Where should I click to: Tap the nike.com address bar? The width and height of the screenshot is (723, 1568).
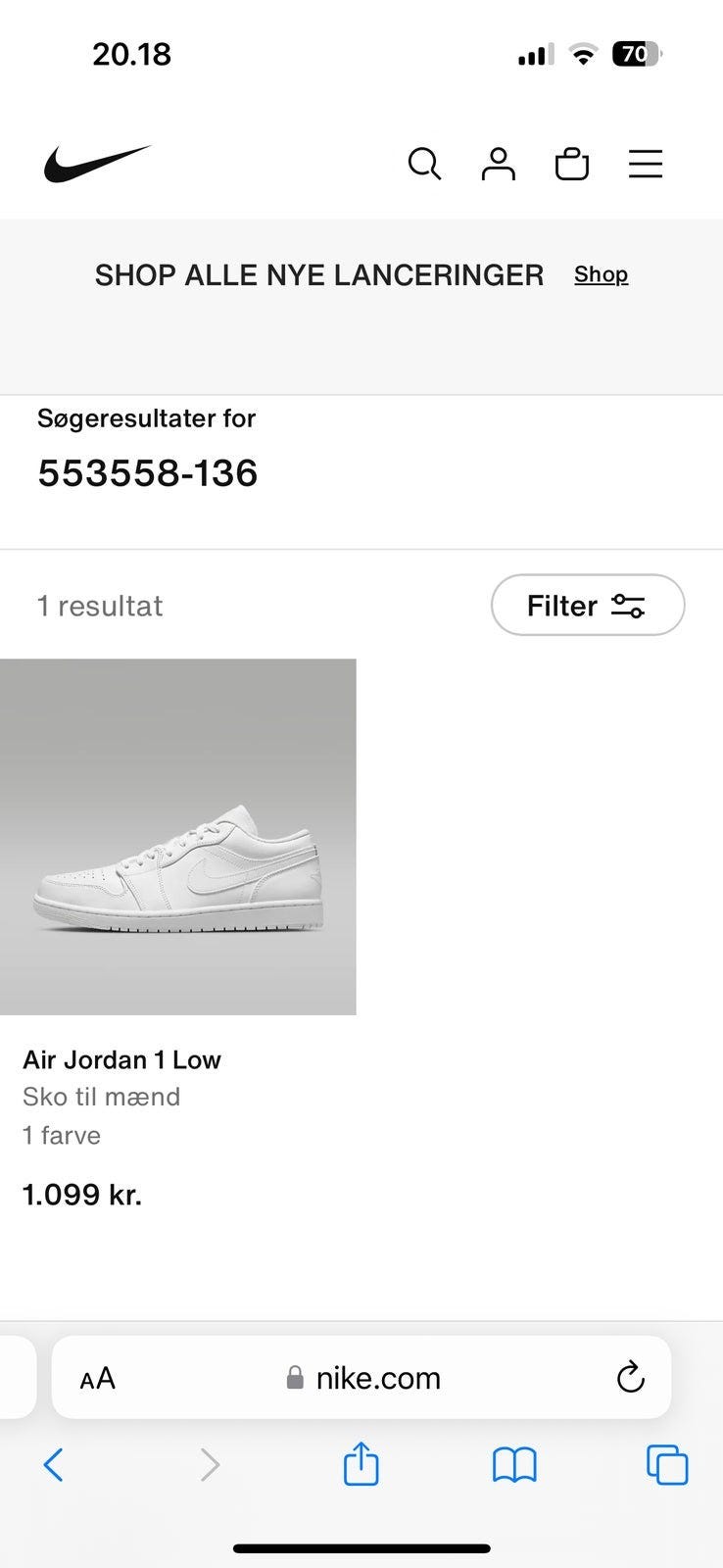point(377,1378)
